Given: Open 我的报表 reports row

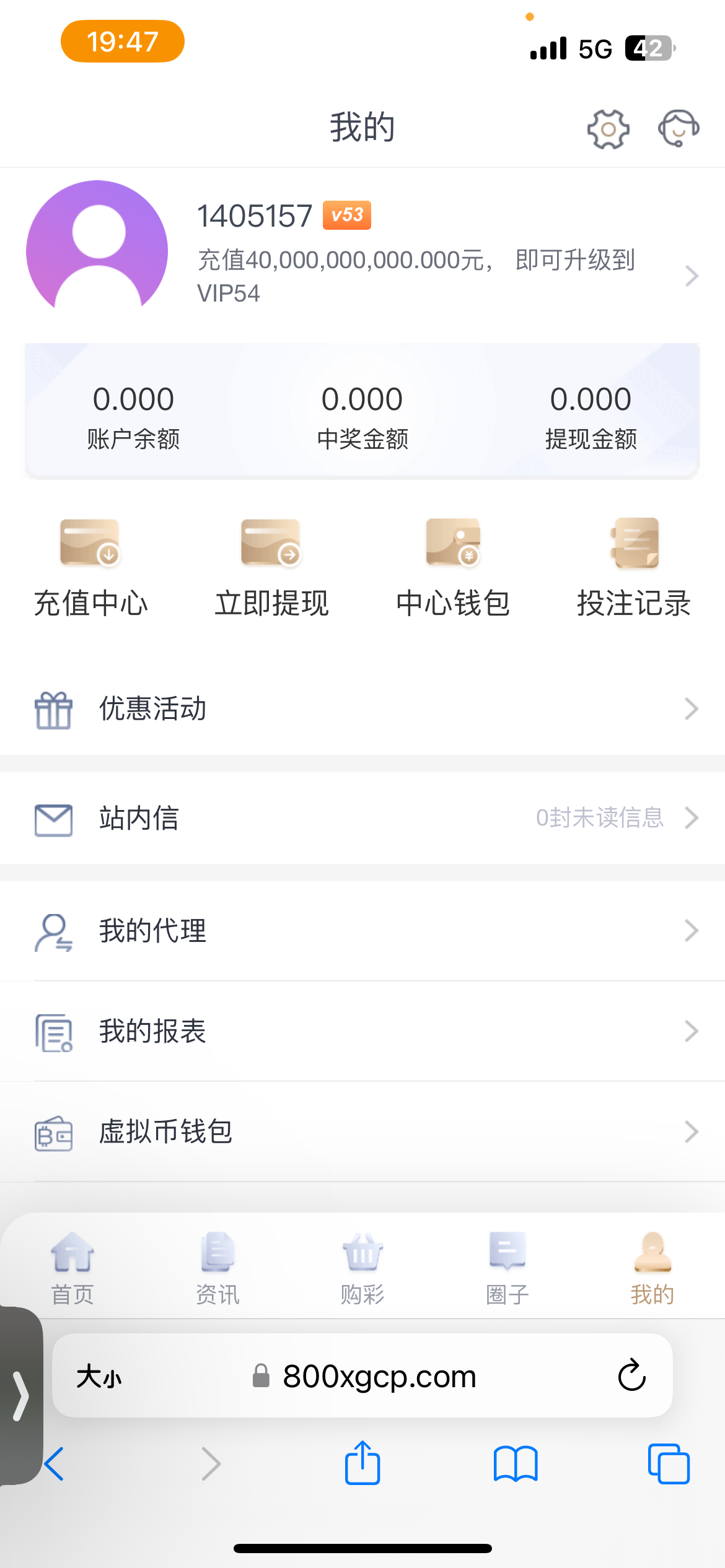Looking at the screenshot, I should [x=362, y=1031].
